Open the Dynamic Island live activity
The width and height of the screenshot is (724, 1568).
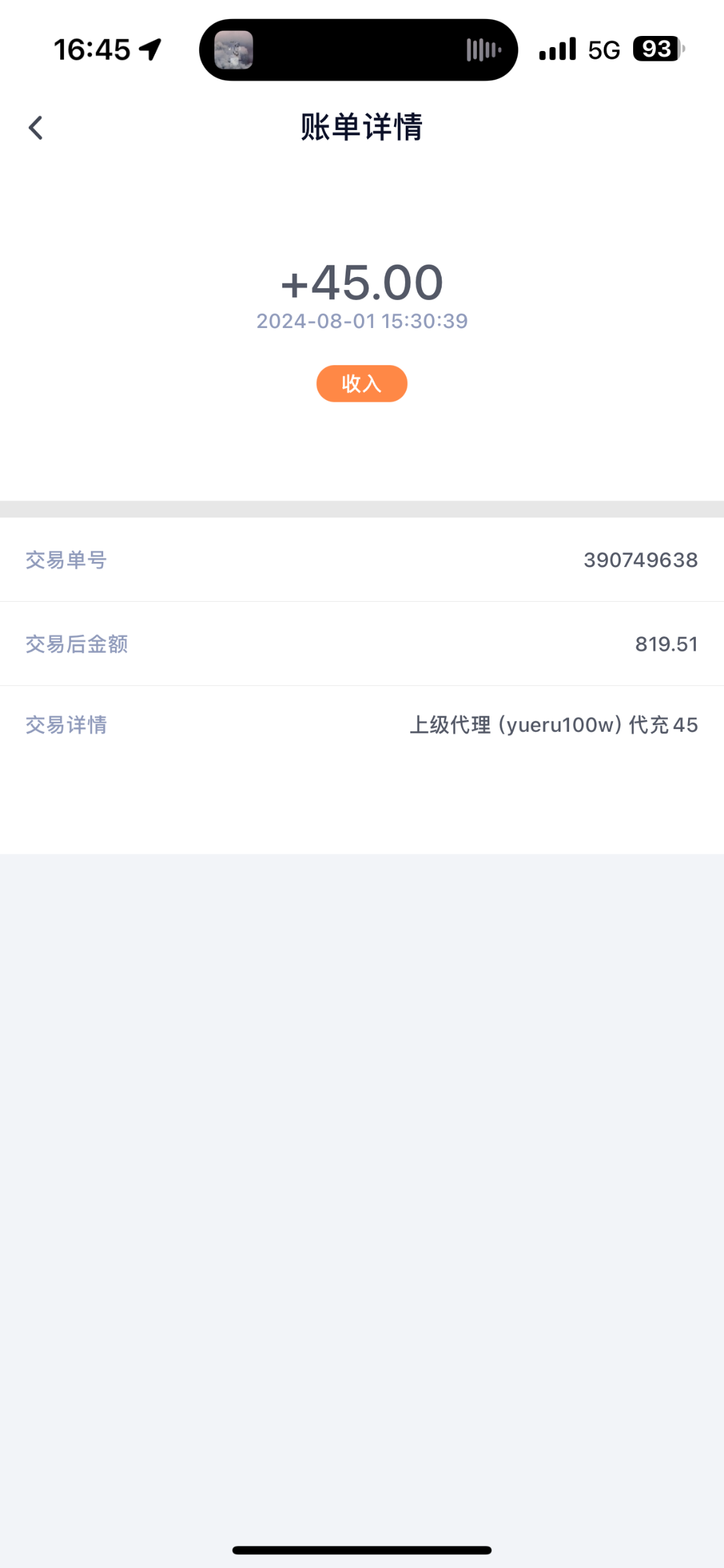[x=358, y=50]
